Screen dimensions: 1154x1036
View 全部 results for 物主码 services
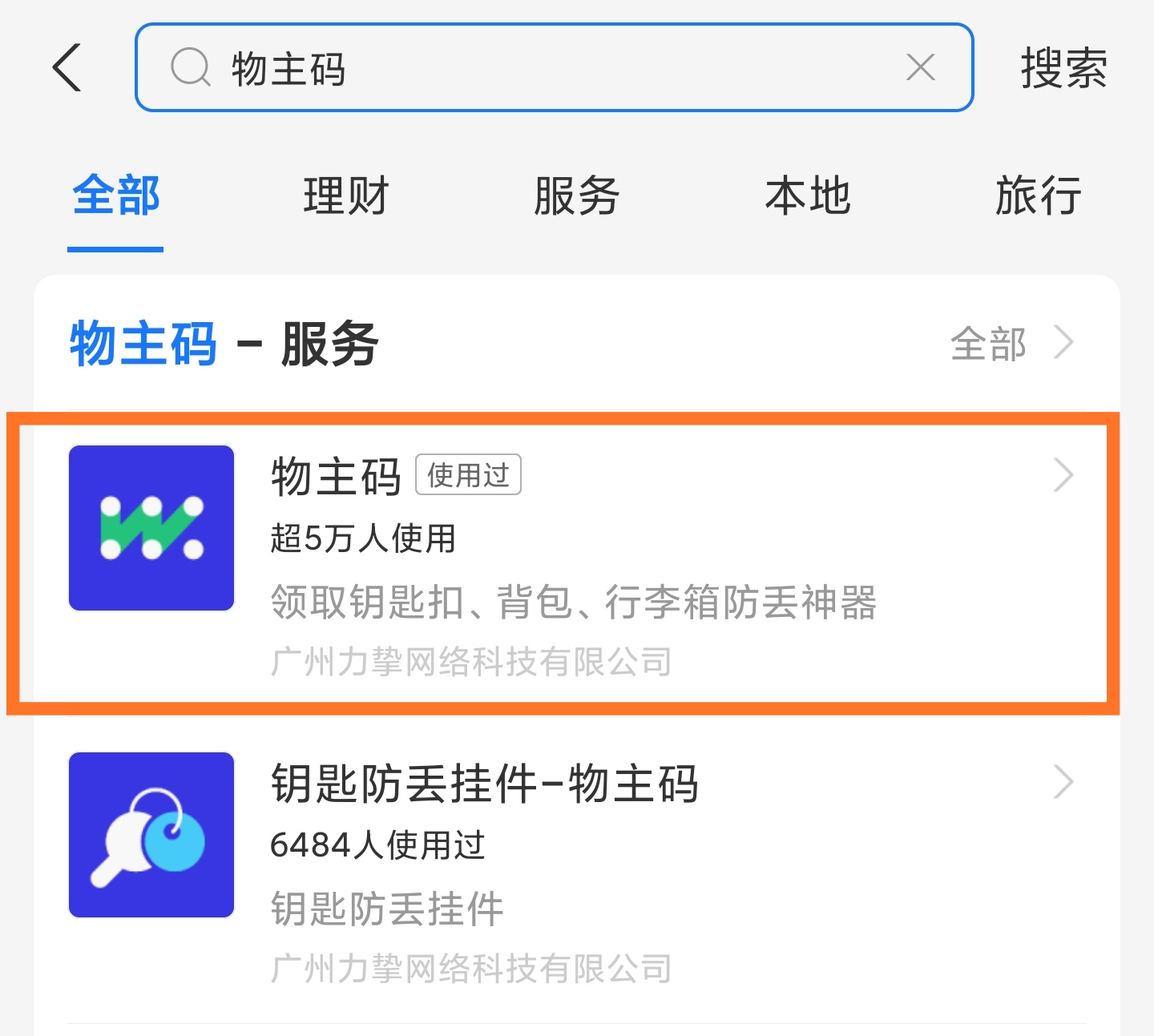coord(1010,344)
